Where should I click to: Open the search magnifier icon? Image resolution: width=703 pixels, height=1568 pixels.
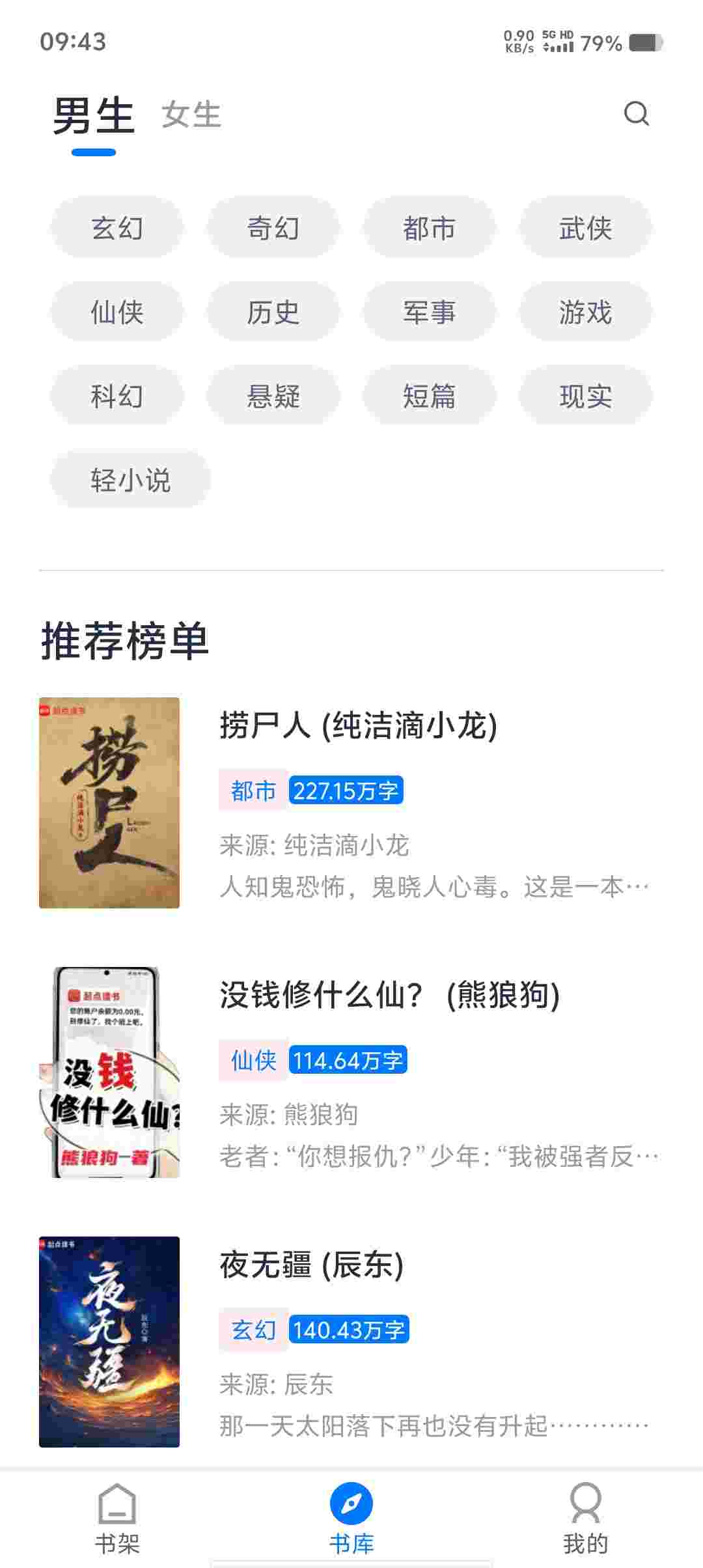coord(636,114)
